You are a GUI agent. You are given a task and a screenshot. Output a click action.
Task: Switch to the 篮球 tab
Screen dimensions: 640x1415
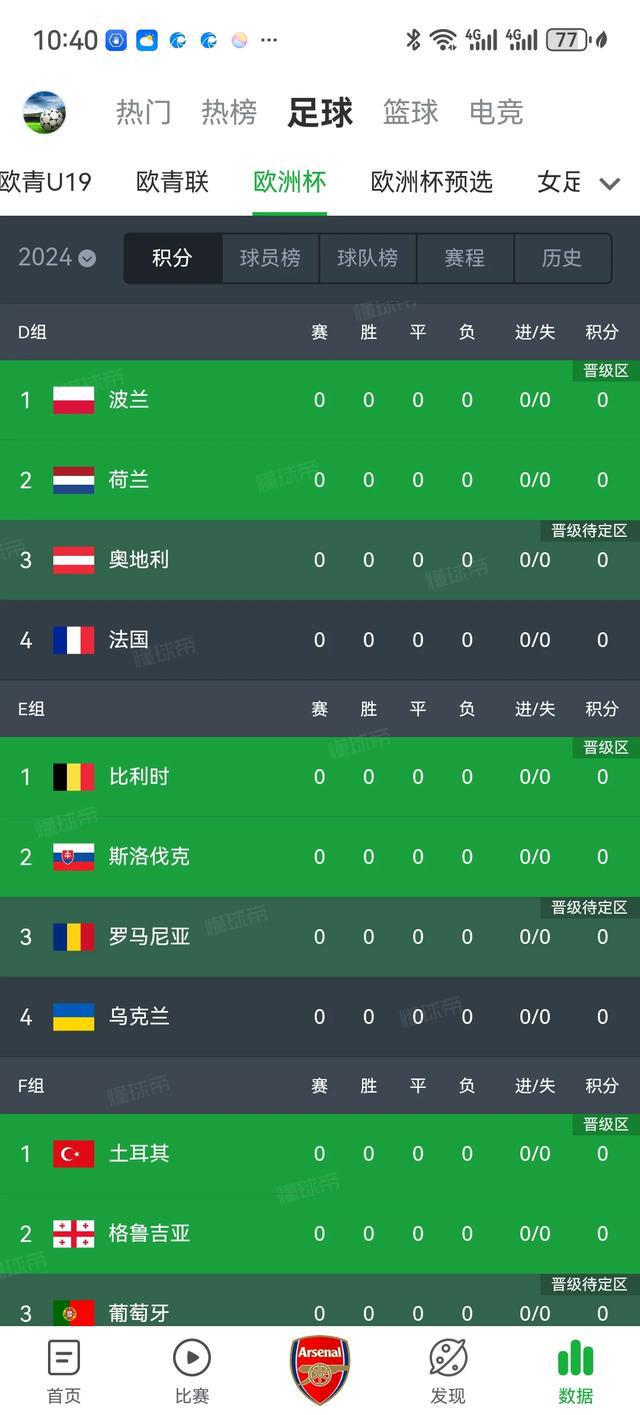[x=410, y=112]
